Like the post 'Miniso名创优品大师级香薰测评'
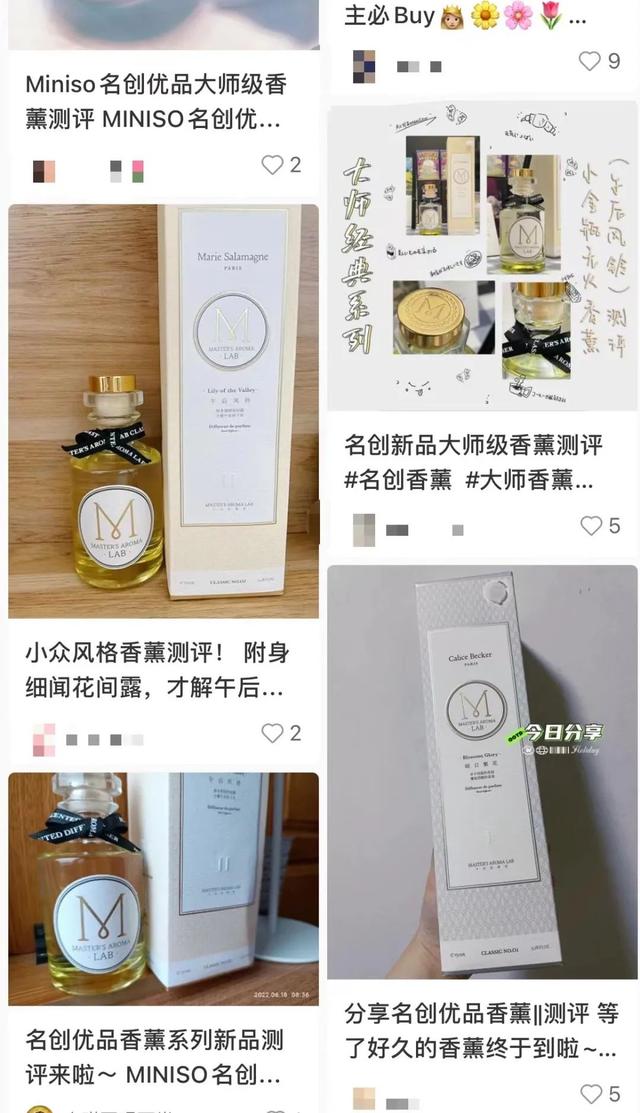The width and height of the screenshot is (640, 1113). point(272,165)
